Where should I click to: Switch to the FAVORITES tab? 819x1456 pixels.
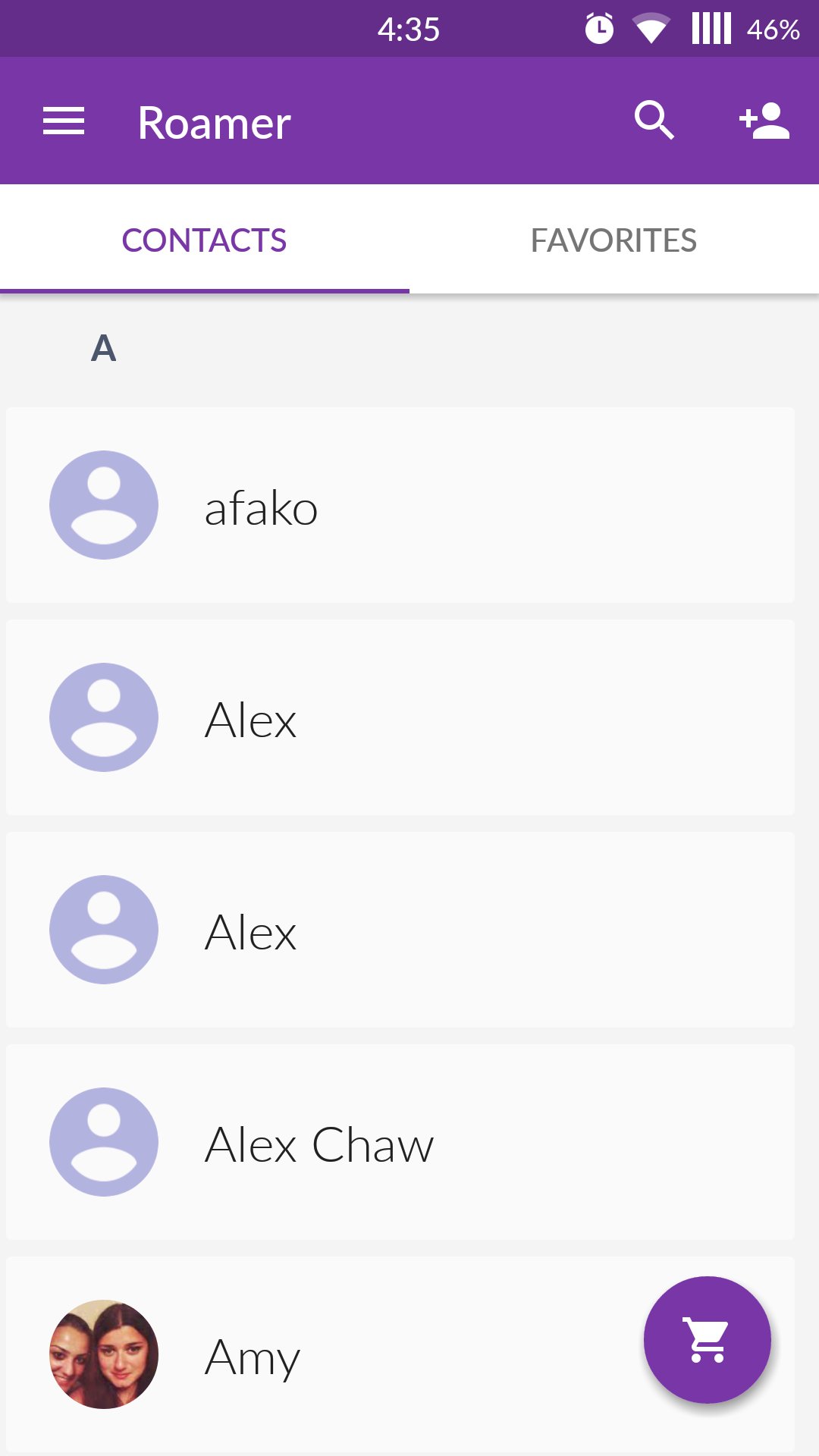coord(614,239)
